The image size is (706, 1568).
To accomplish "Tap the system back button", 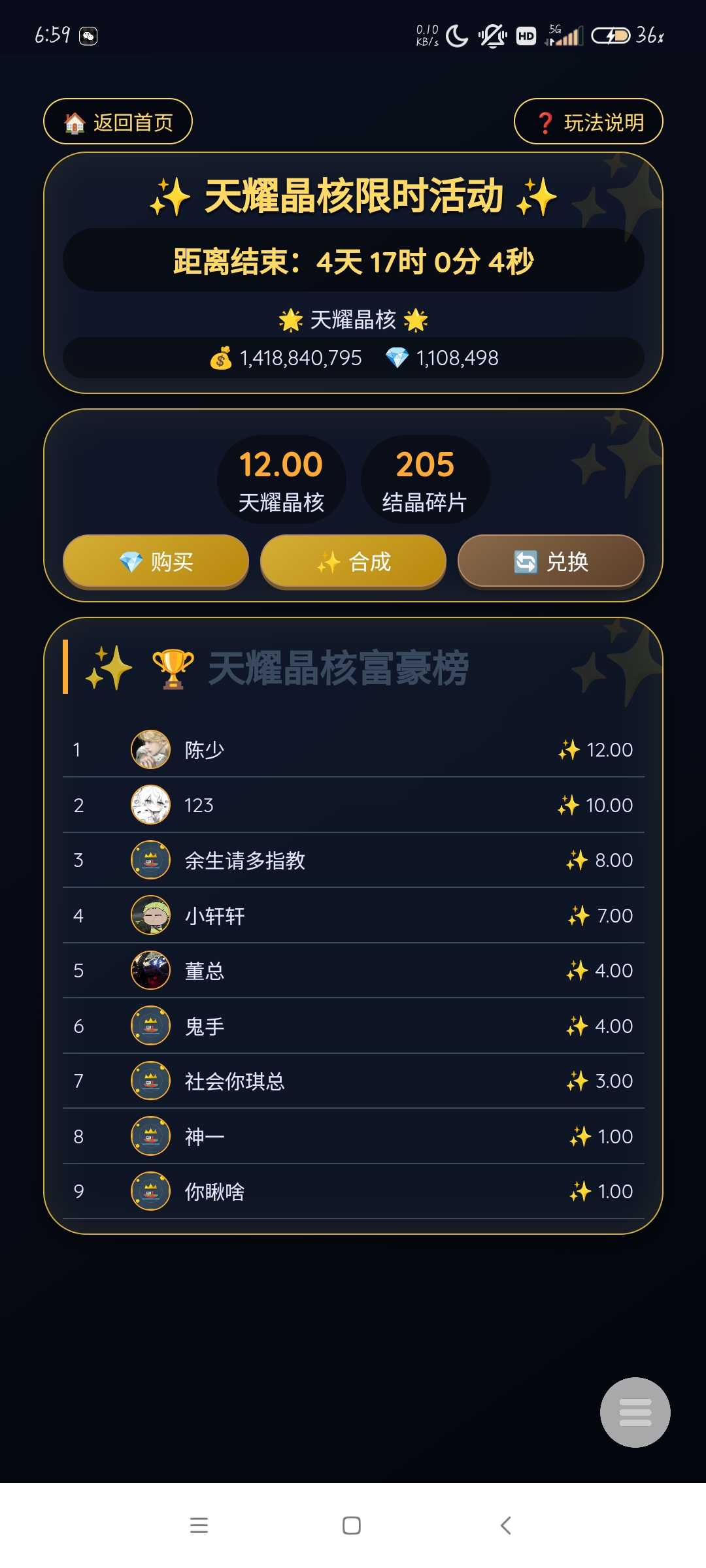I will tap(505, 1526).
